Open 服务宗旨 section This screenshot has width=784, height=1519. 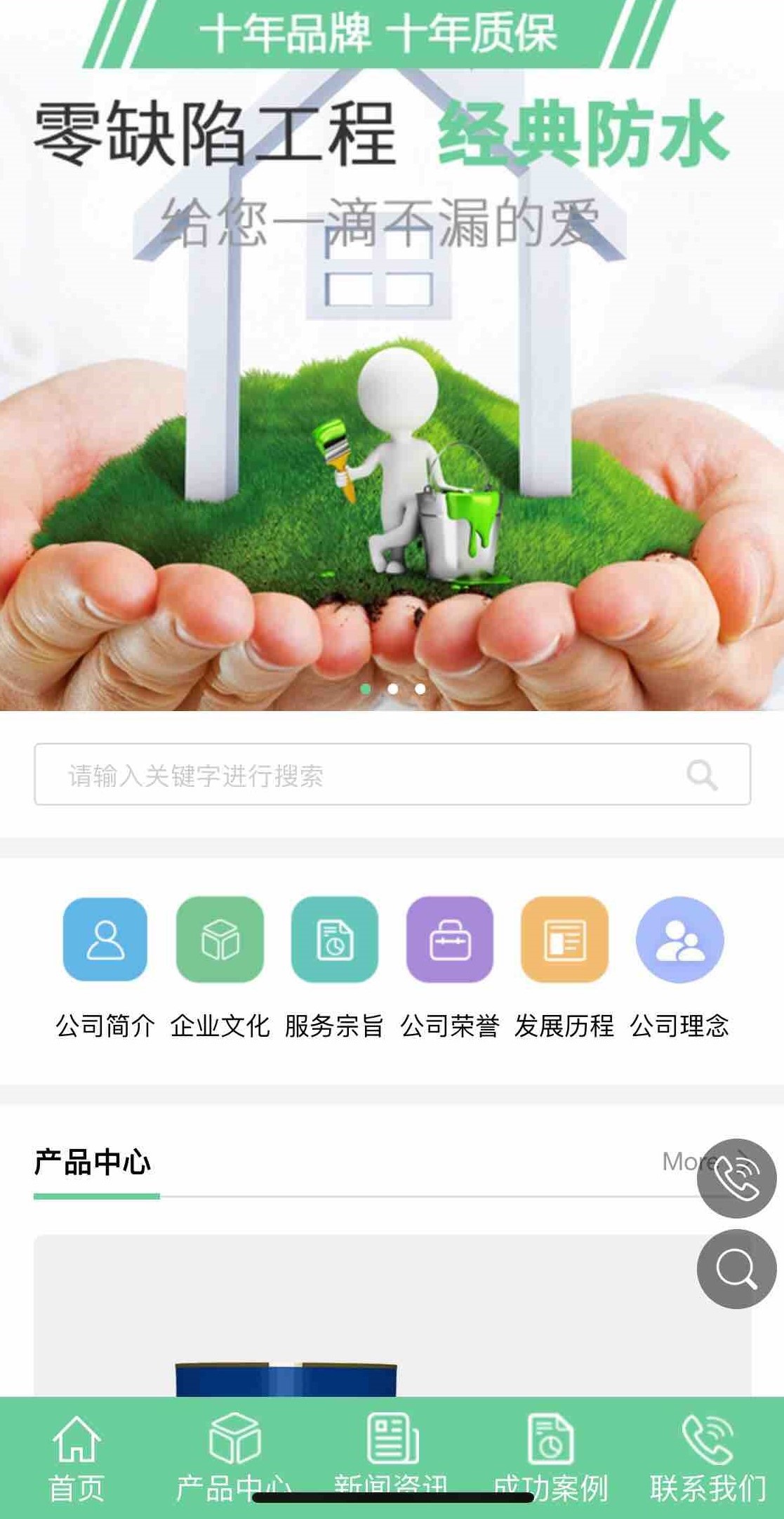(335, 965)
